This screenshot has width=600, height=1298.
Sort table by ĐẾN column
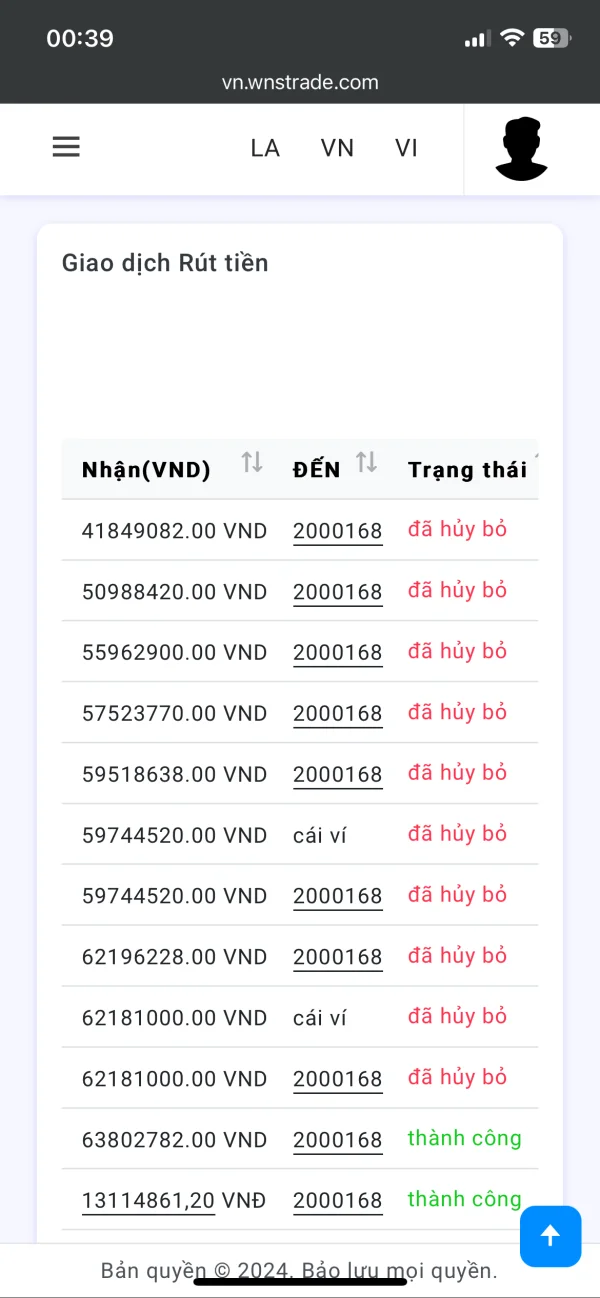coord(367,463)
